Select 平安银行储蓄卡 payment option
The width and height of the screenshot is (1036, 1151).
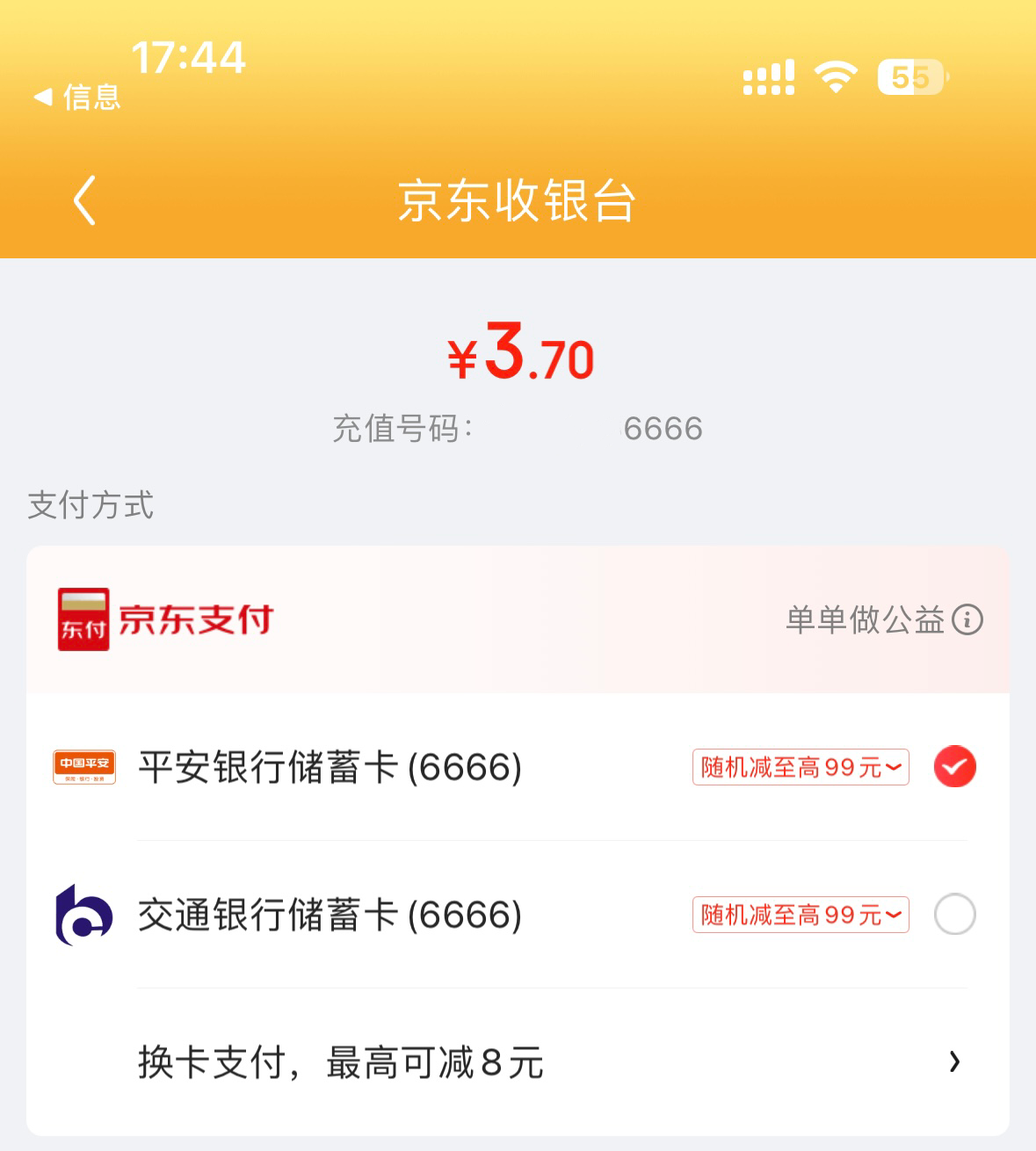pos(954,766)
